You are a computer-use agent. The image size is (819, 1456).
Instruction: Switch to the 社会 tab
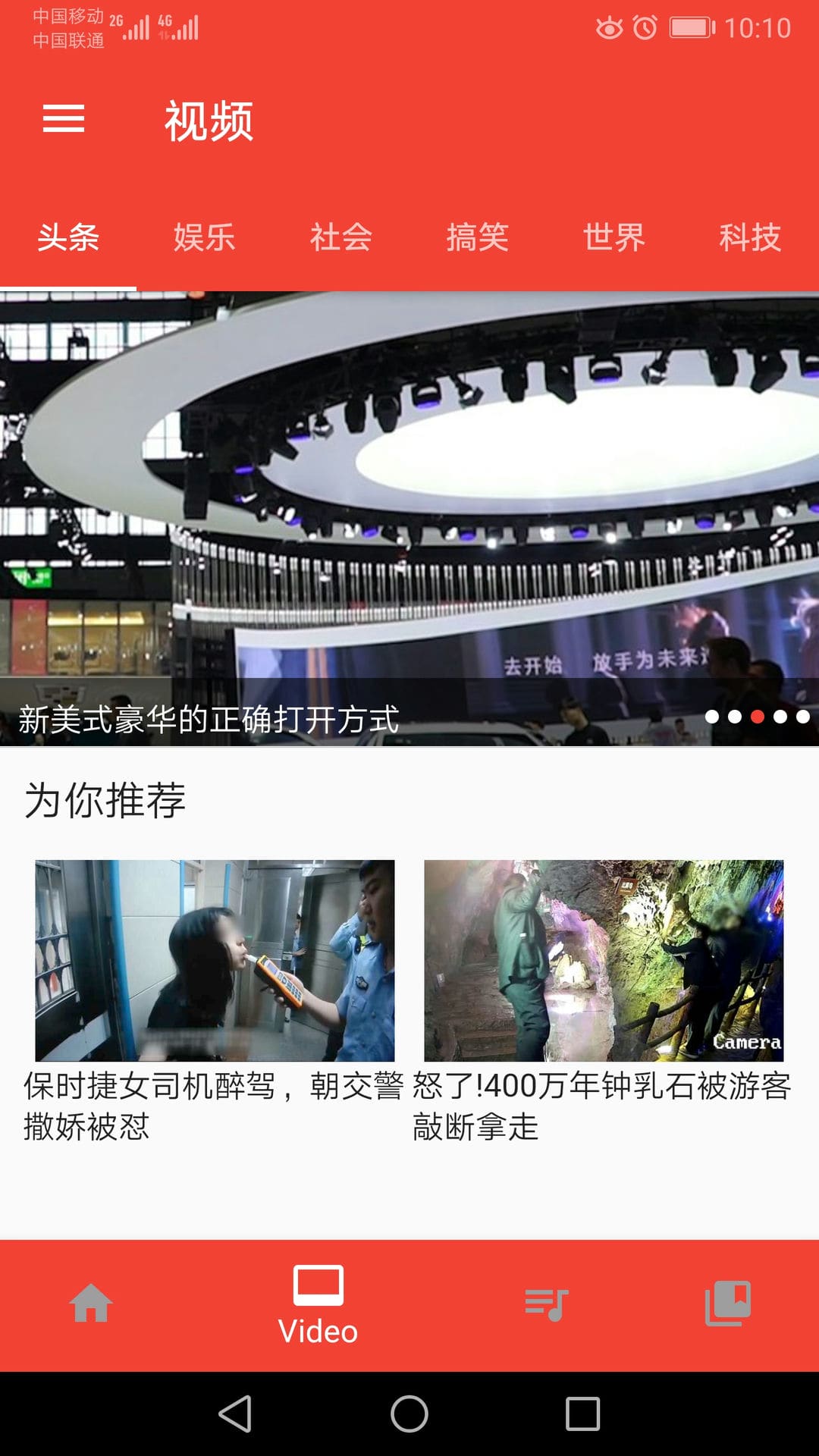340,238
